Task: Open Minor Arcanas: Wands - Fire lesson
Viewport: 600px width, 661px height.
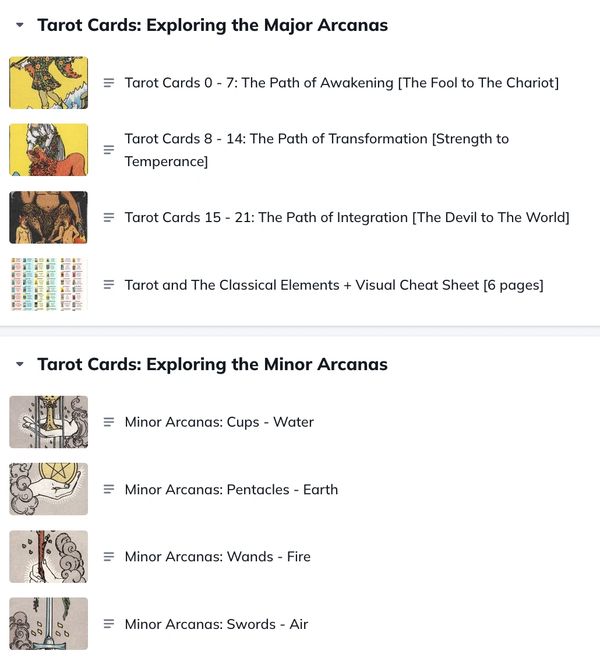Action: (x=217, y=556)
